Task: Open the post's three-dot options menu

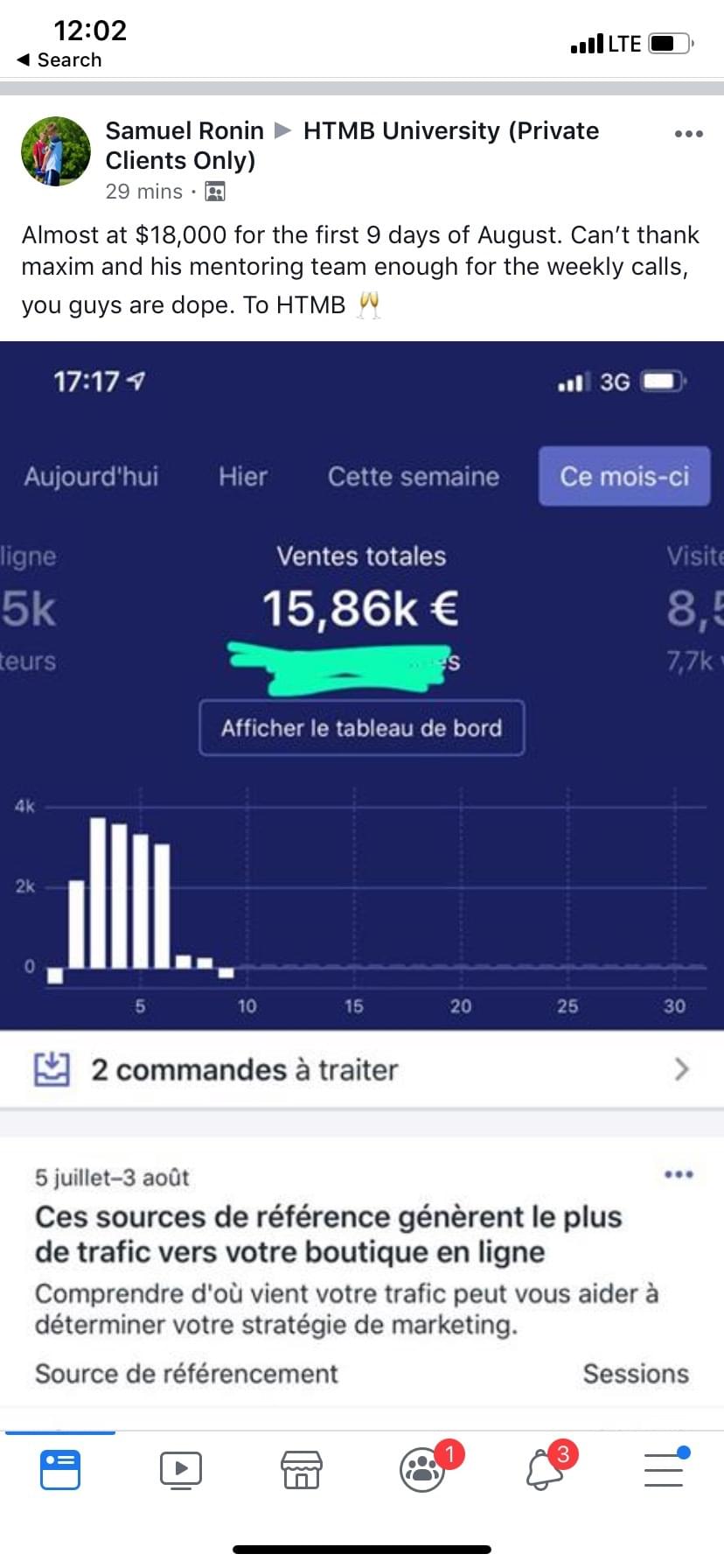Action: (x=688, y=134)
